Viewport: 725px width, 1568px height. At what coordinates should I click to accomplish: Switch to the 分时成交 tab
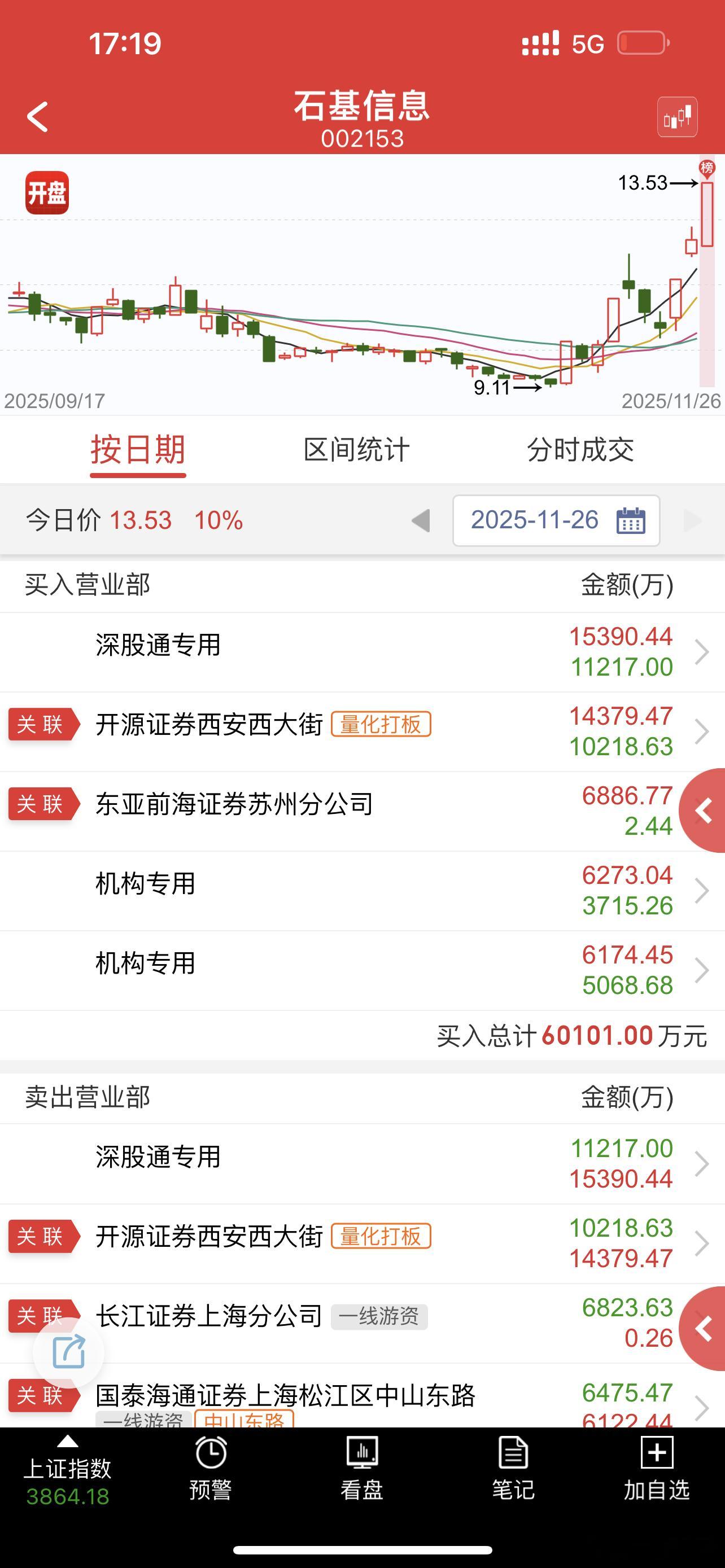(583, 450)
